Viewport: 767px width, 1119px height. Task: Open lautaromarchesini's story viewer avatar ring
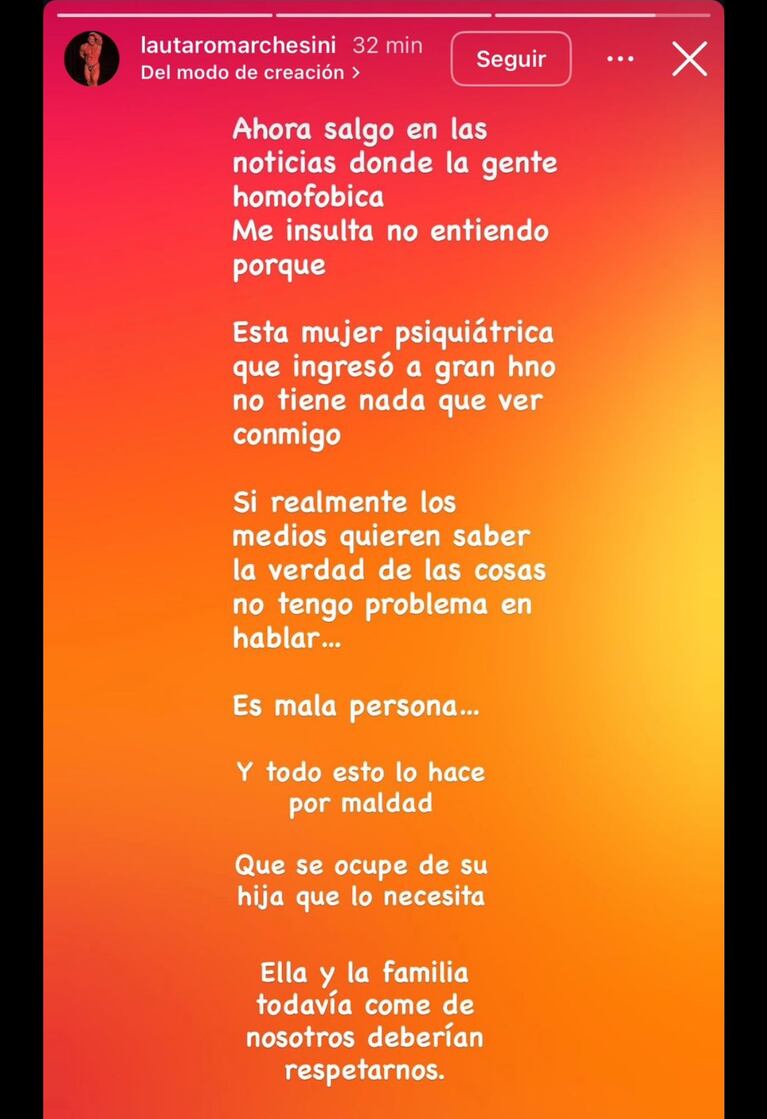[x=92, y=59]
